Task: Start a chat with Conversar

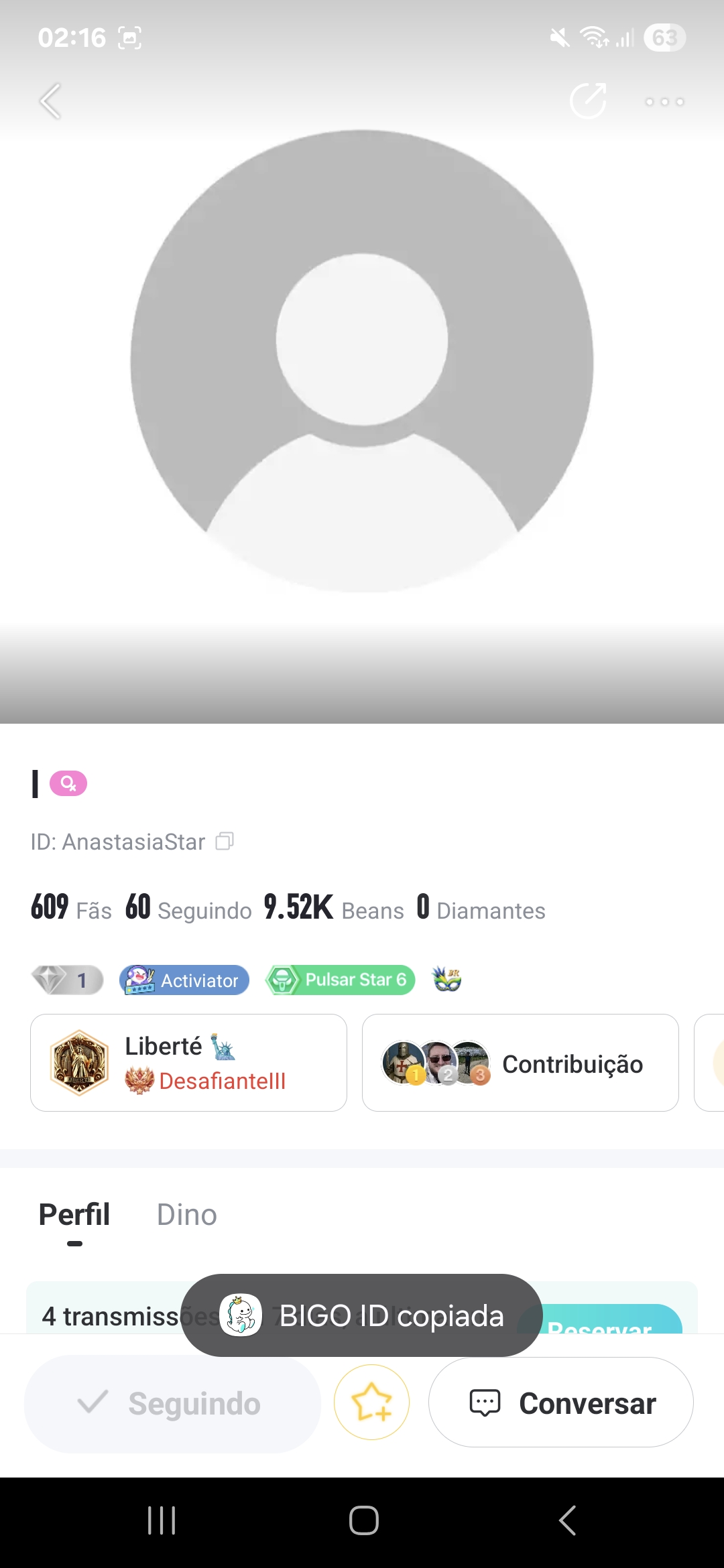Action: click(560, 1402)
